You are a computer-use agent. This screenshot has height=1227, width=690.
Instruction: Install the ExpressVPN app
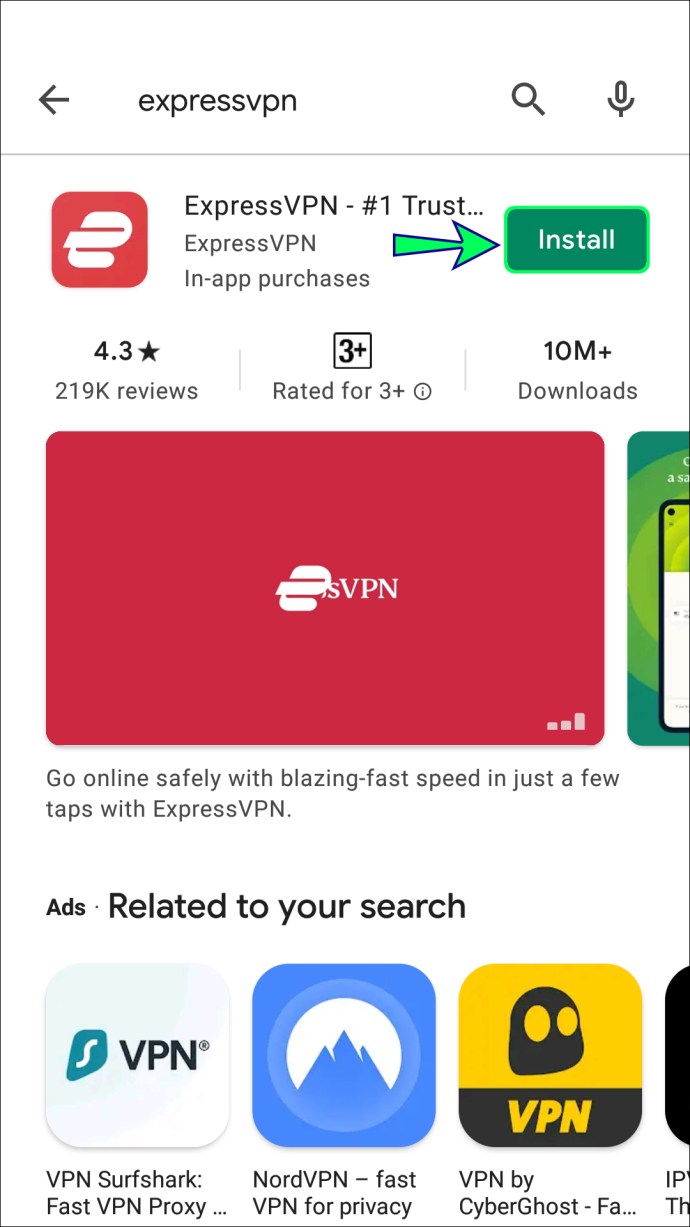click(x=576, y=240)
